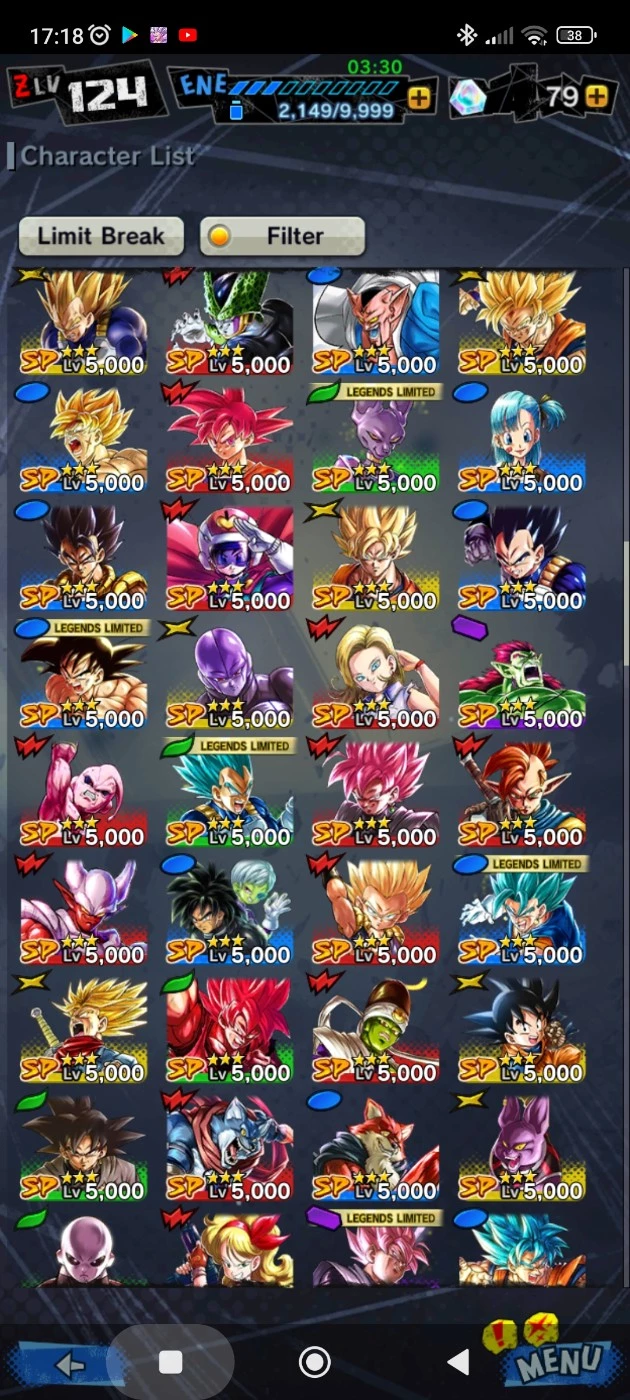Open the Perfect Cell character tile
The height and width of the screenshot is (1400, 630).
[x=230, y=322]
